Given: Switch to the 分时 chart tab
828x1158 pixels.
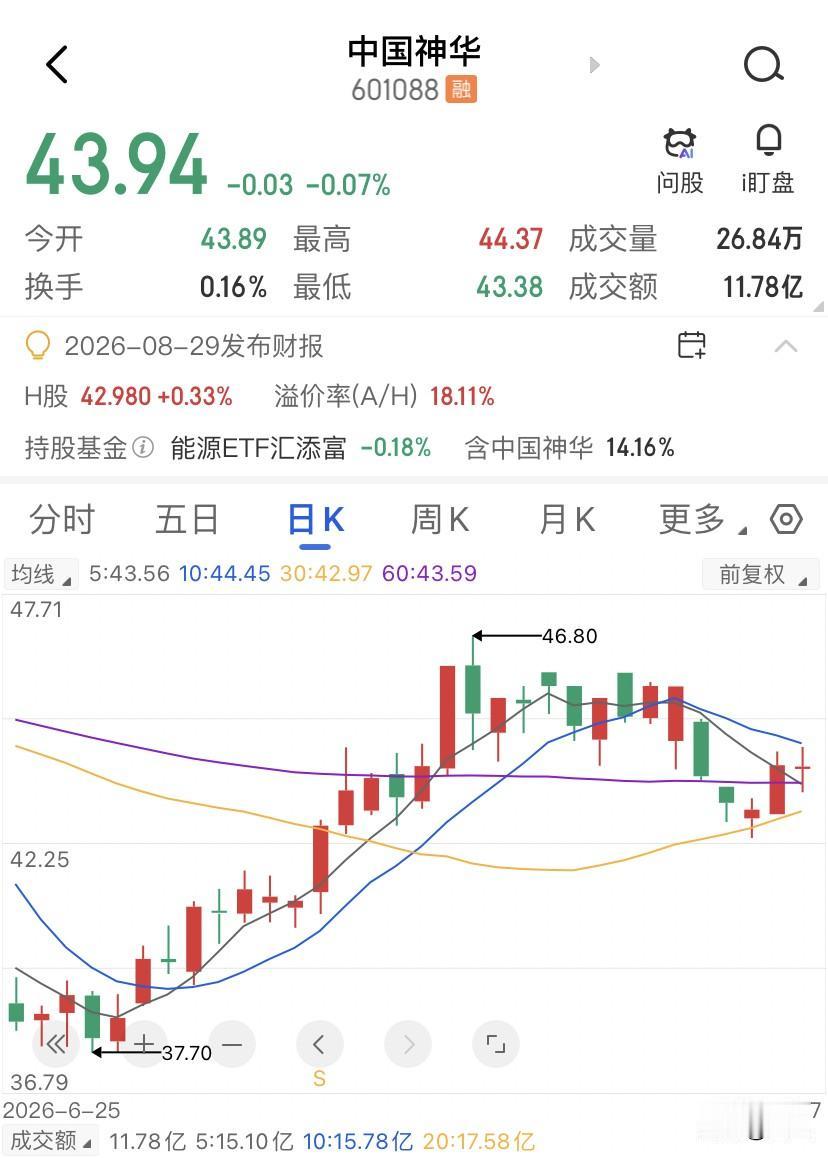Looking at the screenshot, I should point(62,519).
